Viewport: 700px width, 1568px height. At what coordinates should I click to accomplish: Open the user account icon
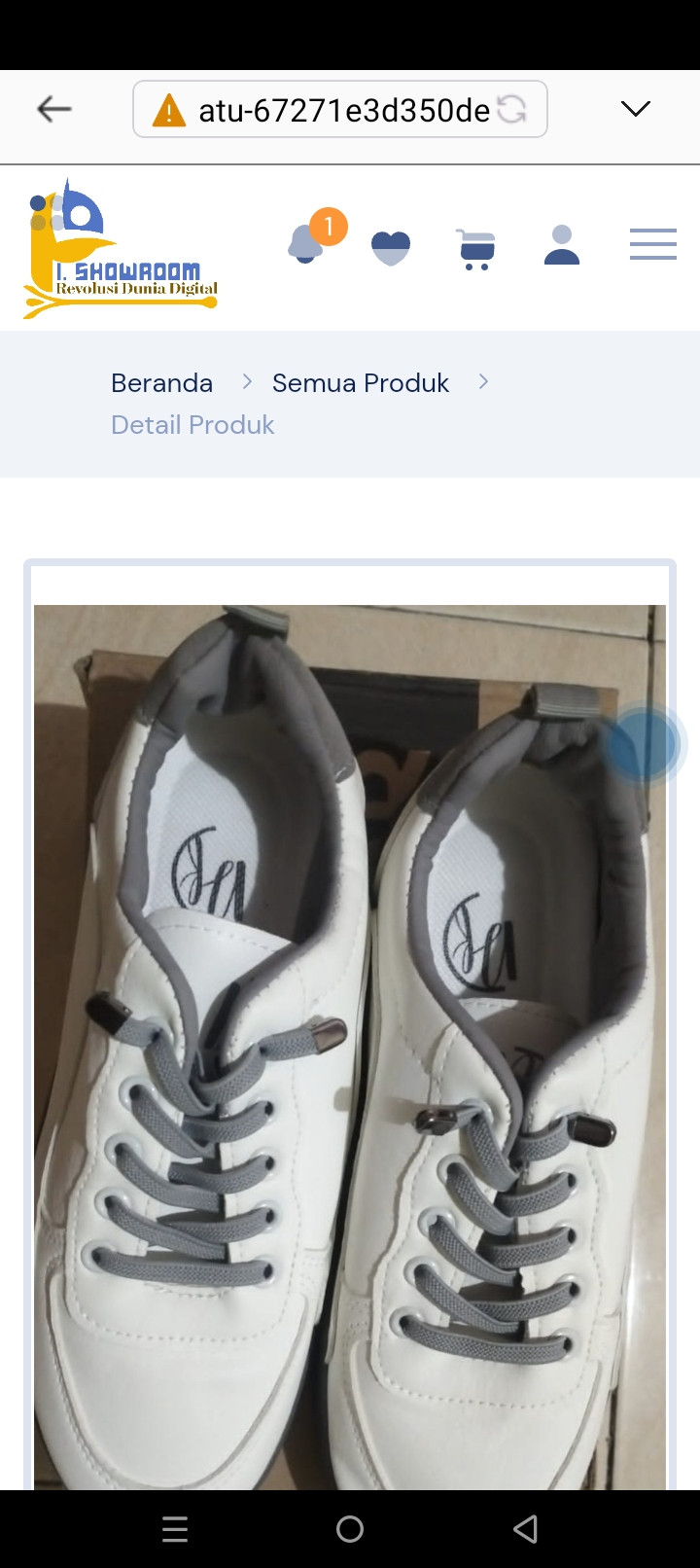tap(562, 245)
